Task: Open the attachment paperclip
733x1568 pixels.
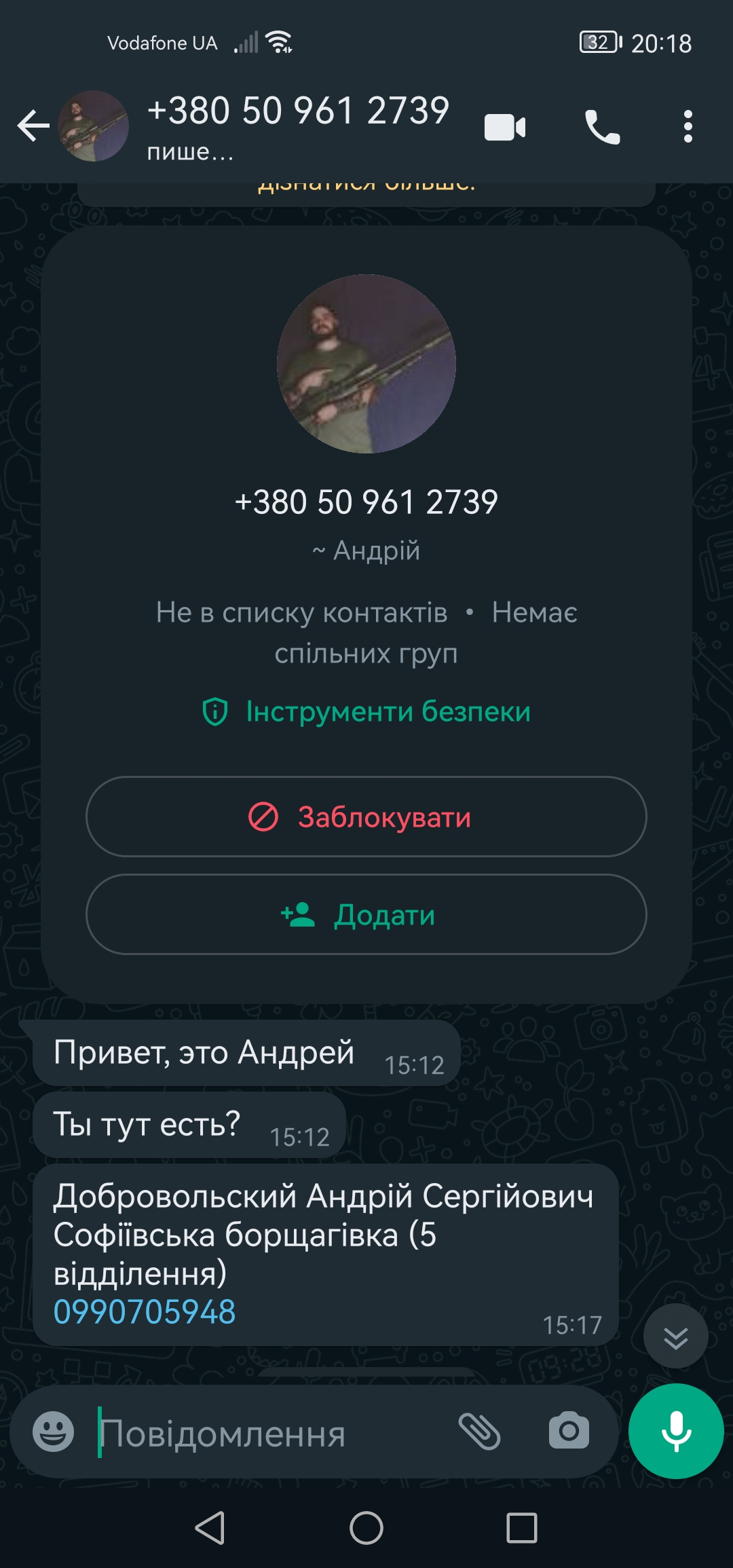Action: pos(479,1431)
